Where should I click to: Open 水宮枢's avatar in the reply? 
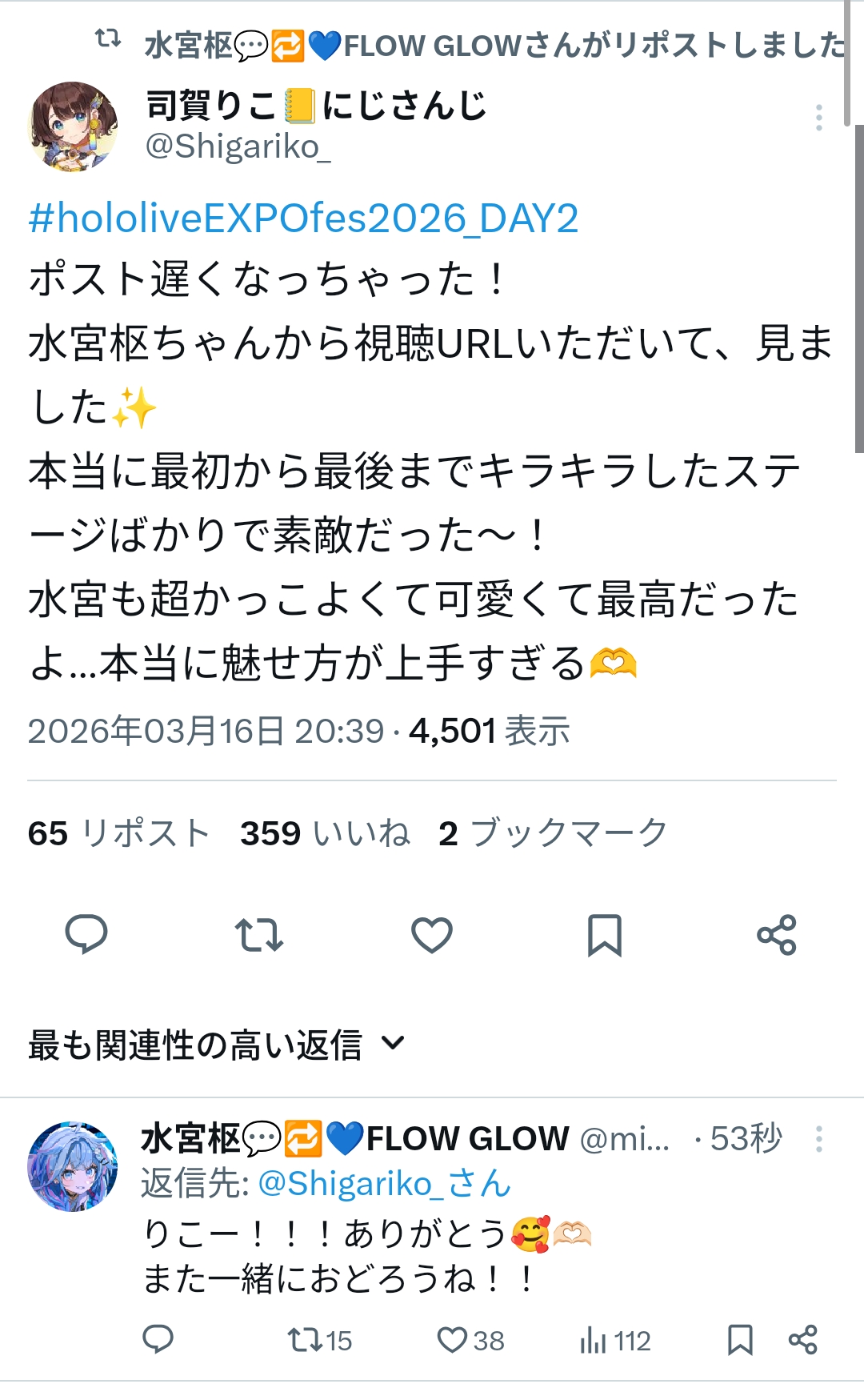(x=73, y=1166)
